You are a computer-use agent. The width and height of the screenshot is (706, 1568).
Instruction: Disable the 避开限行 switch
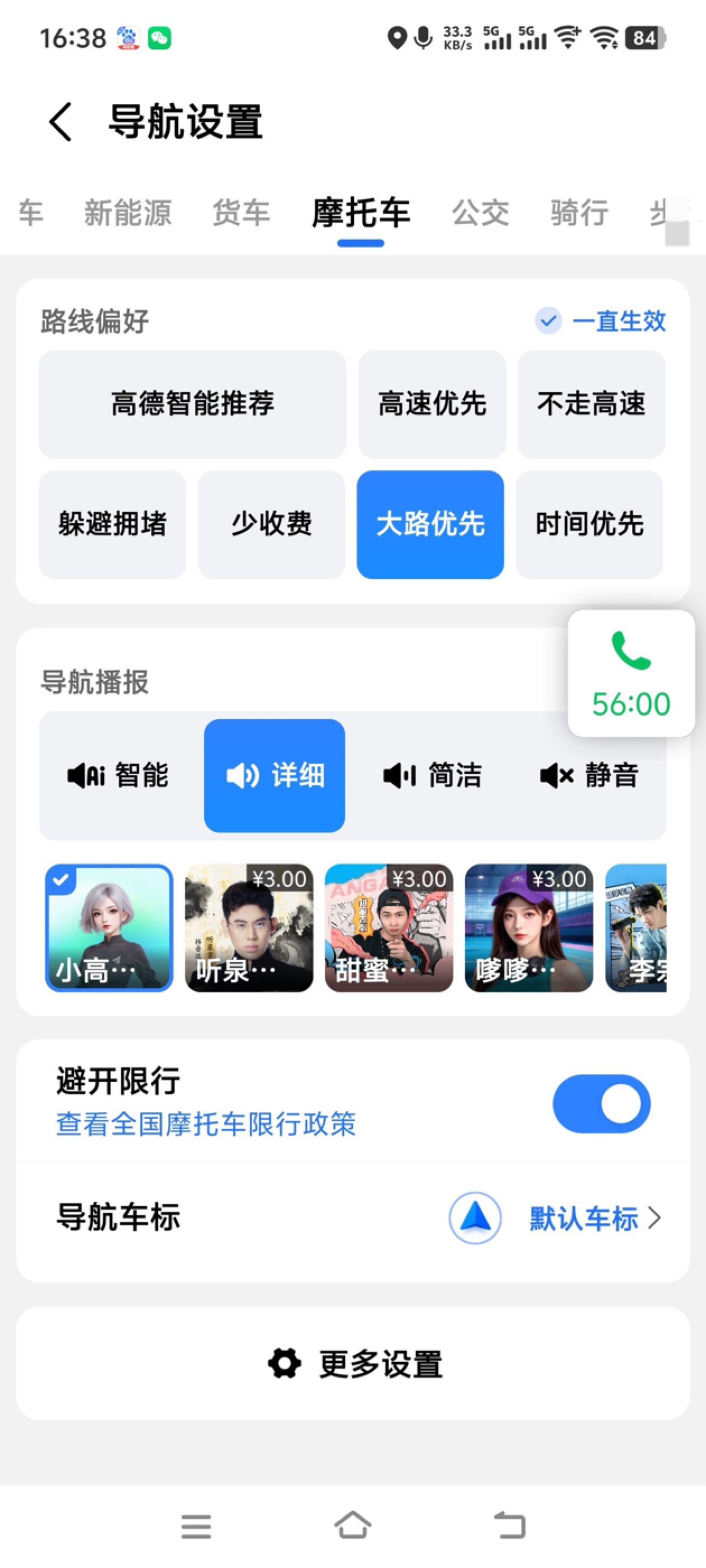[601, 1104]
